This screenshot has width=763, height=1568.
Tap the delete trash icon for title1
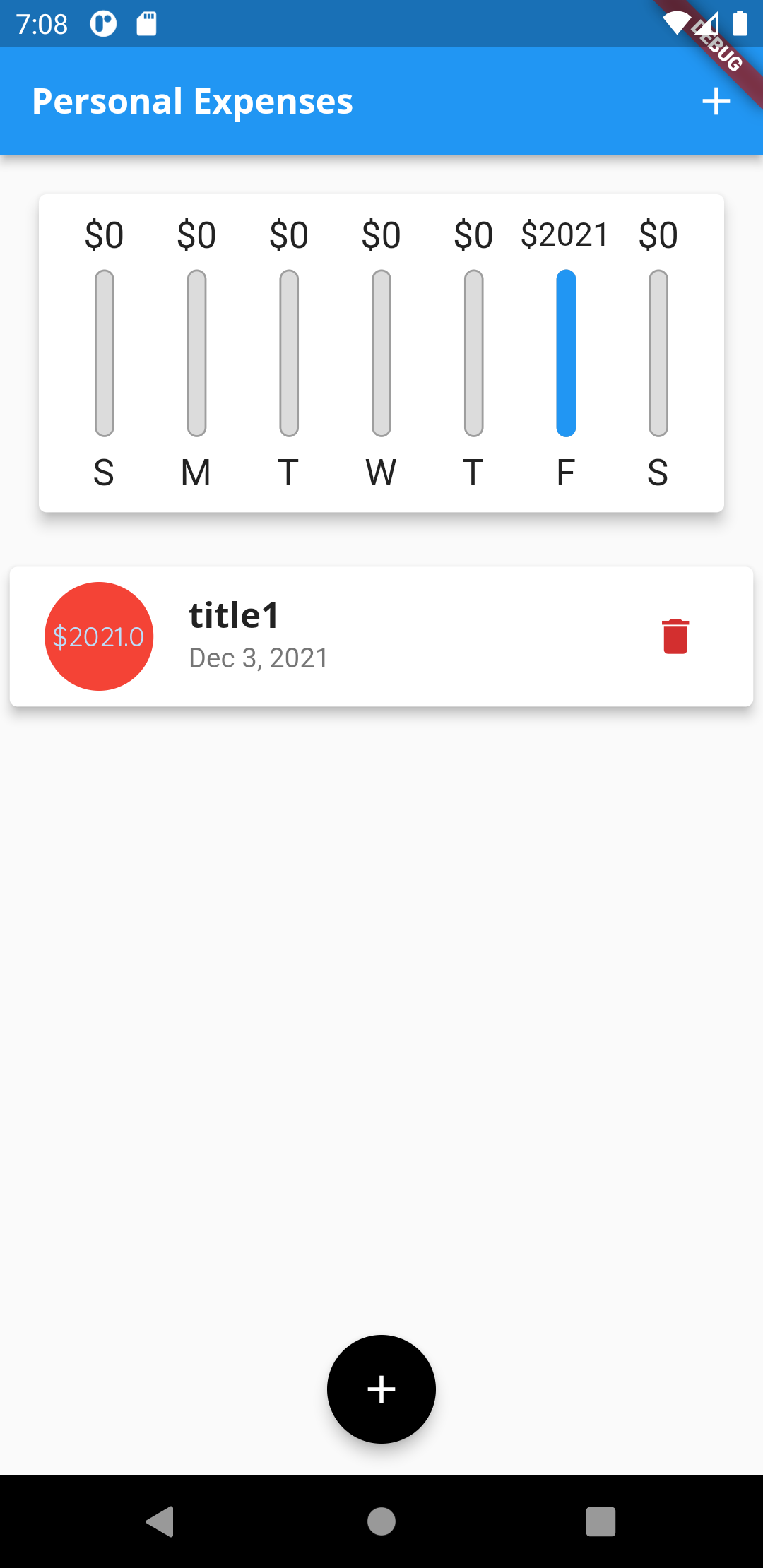click(675, 636)
